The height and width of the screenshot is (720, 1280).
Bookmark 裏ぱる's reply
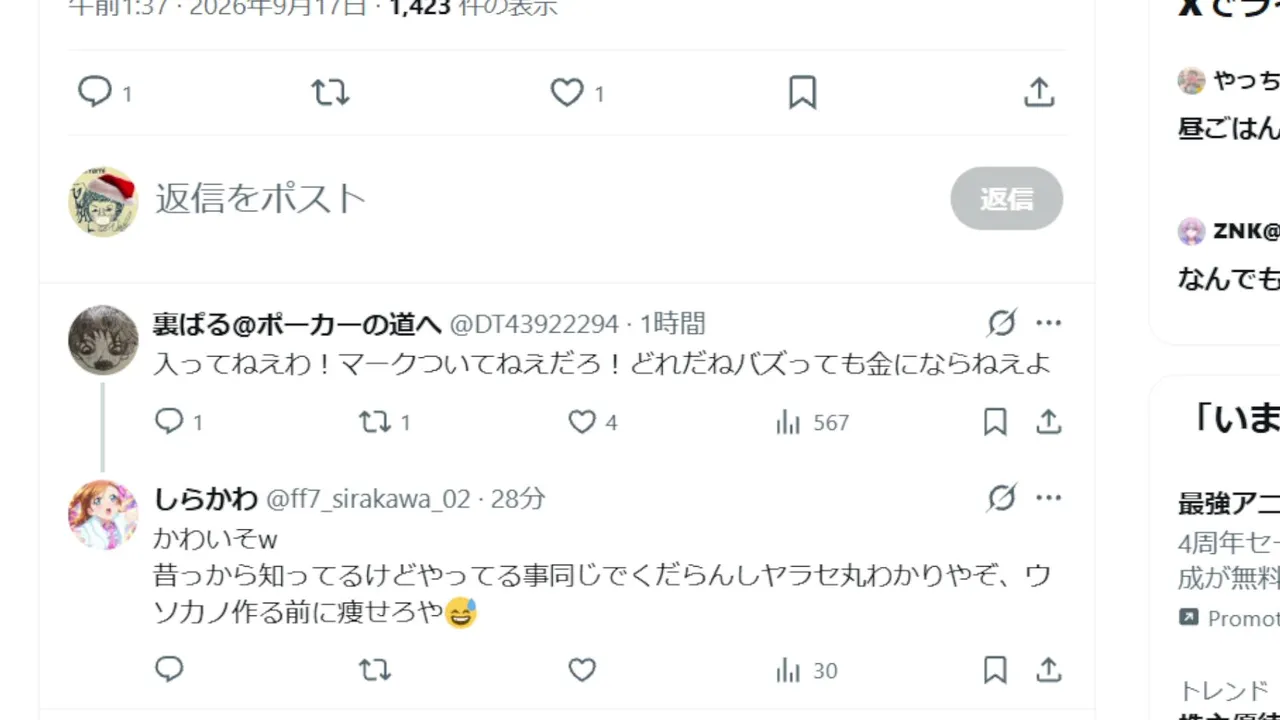(x=995, y=422)
